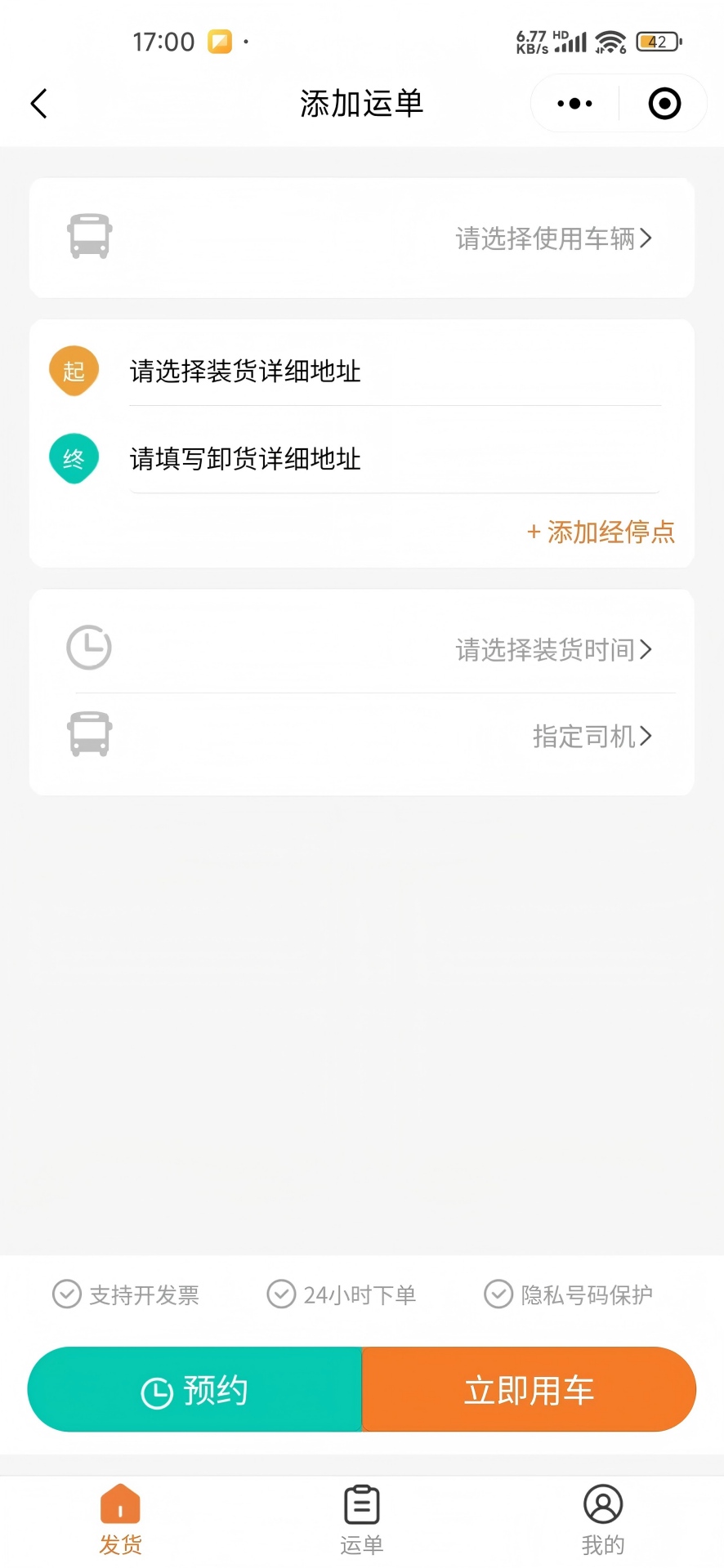Click the truck icon beside 指定司机

click(88, 734)
